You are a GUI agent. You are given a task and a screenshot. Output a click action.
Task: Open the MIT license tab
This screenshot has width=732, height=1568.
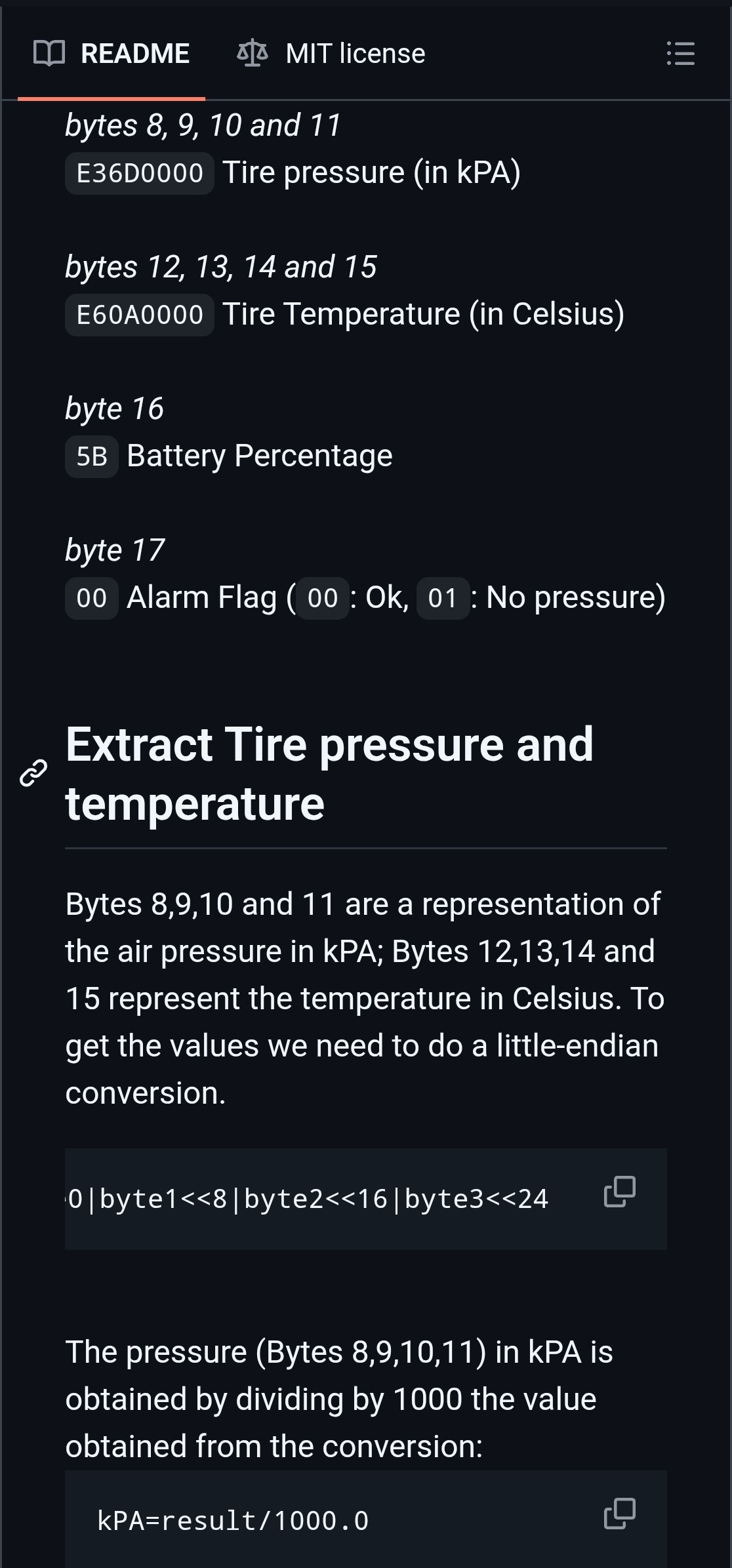331,54
